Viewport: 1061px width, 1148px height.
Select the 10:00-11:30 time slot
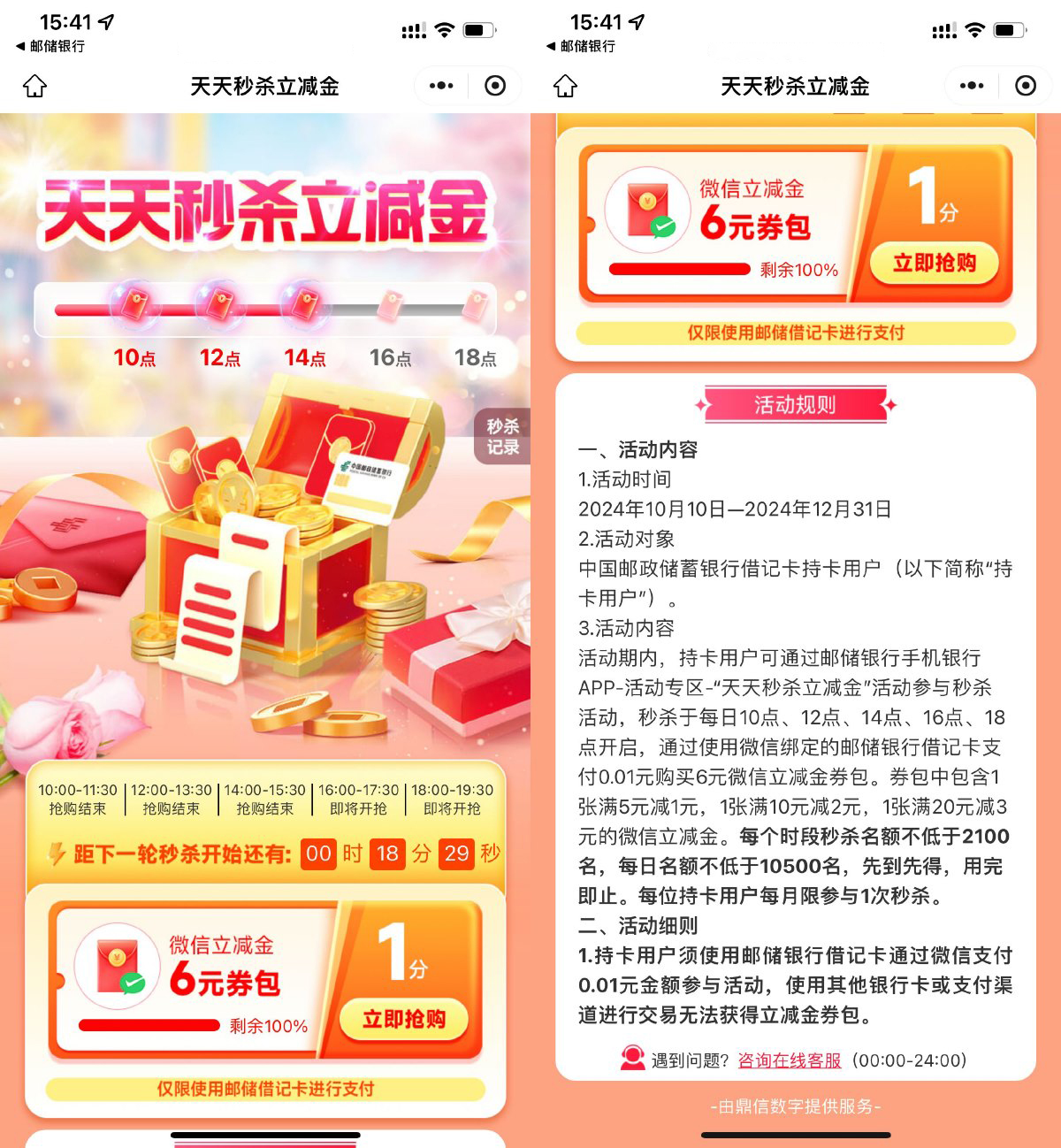(x=77, y=799)
